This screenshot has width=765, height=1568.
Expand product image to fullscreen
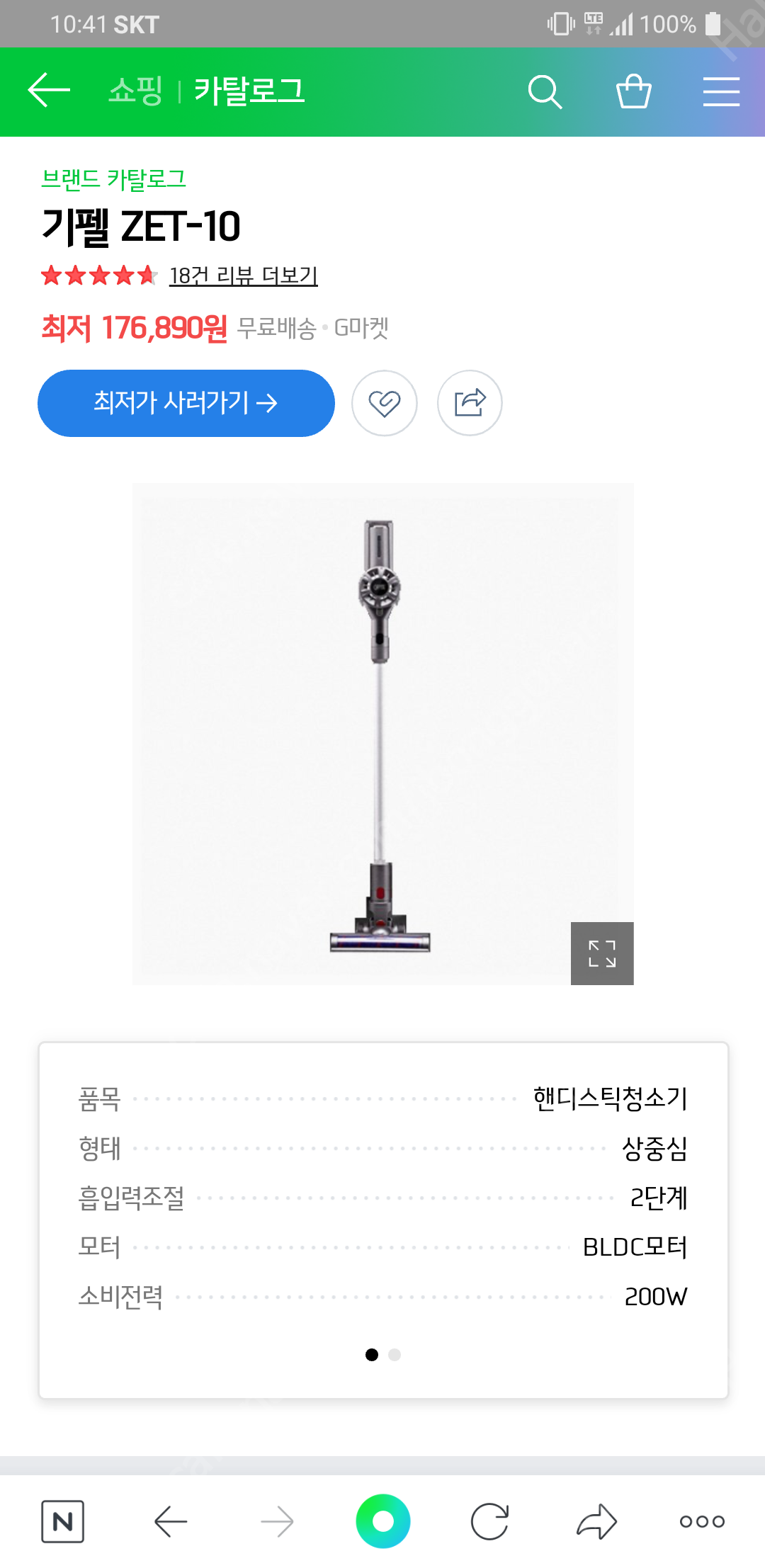[x=601, y=954]
